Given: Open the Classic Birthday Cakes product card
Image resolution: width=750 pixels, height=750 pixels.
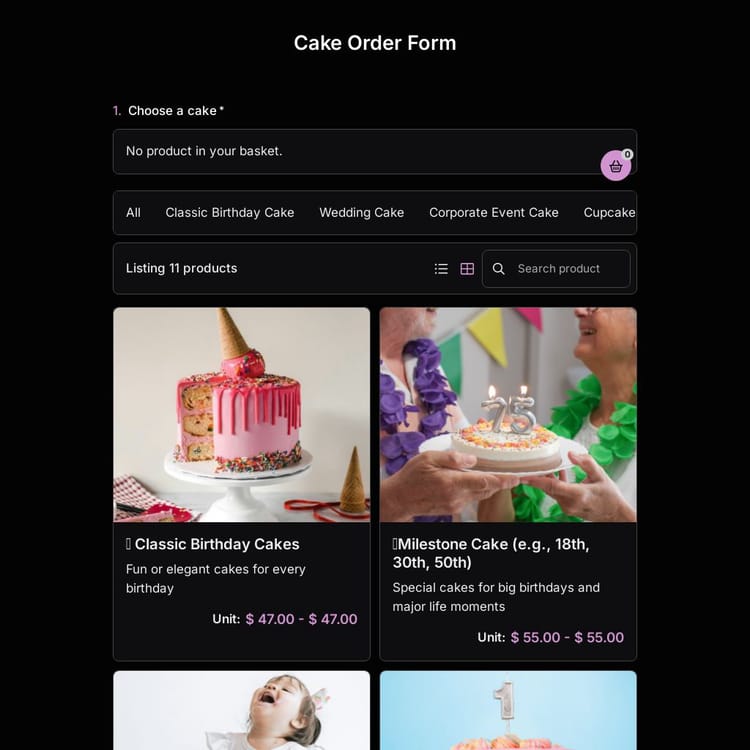Looking at the screenshot, I should pyautogui.click(x=241, y=483).
